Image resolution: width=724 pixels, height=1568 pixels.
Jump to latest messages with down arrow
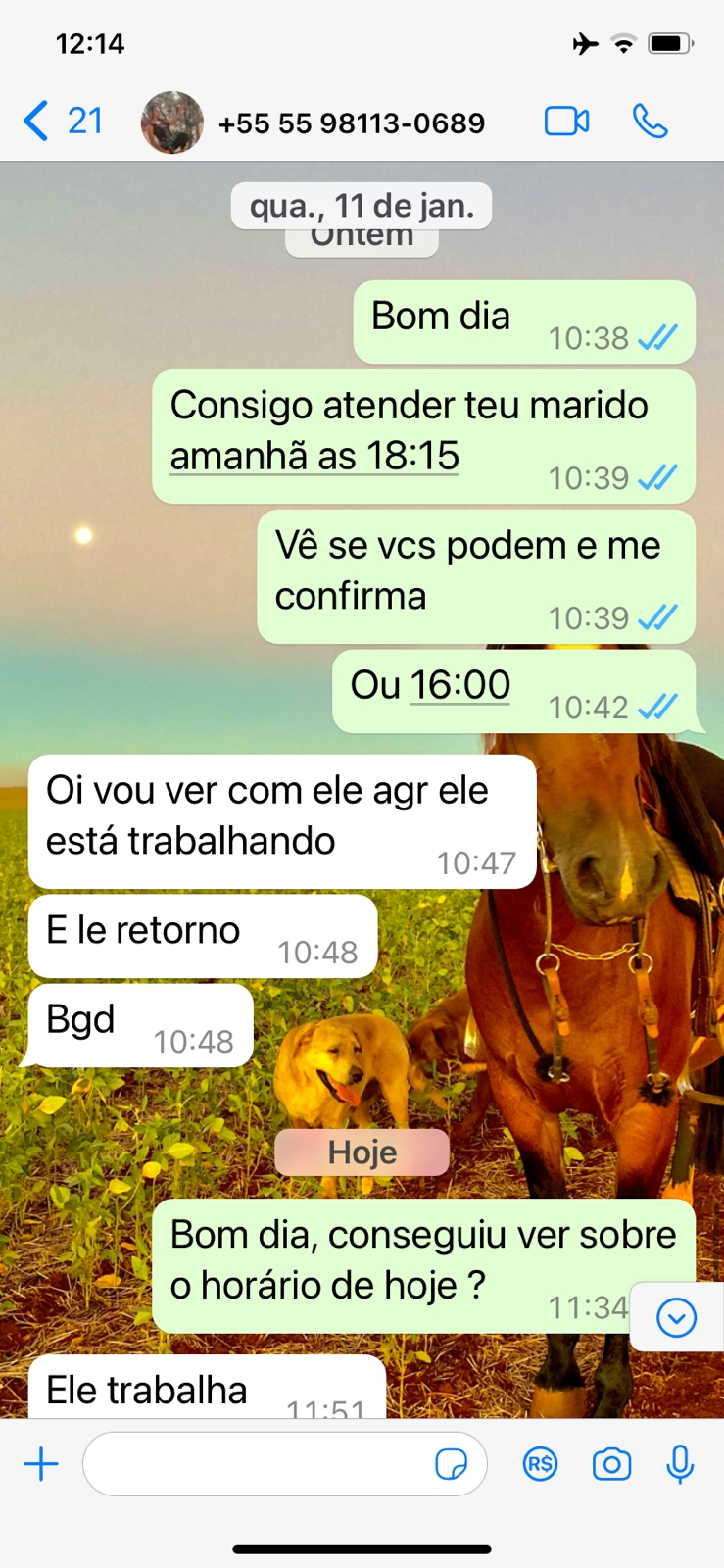(x=676, y=1317)
